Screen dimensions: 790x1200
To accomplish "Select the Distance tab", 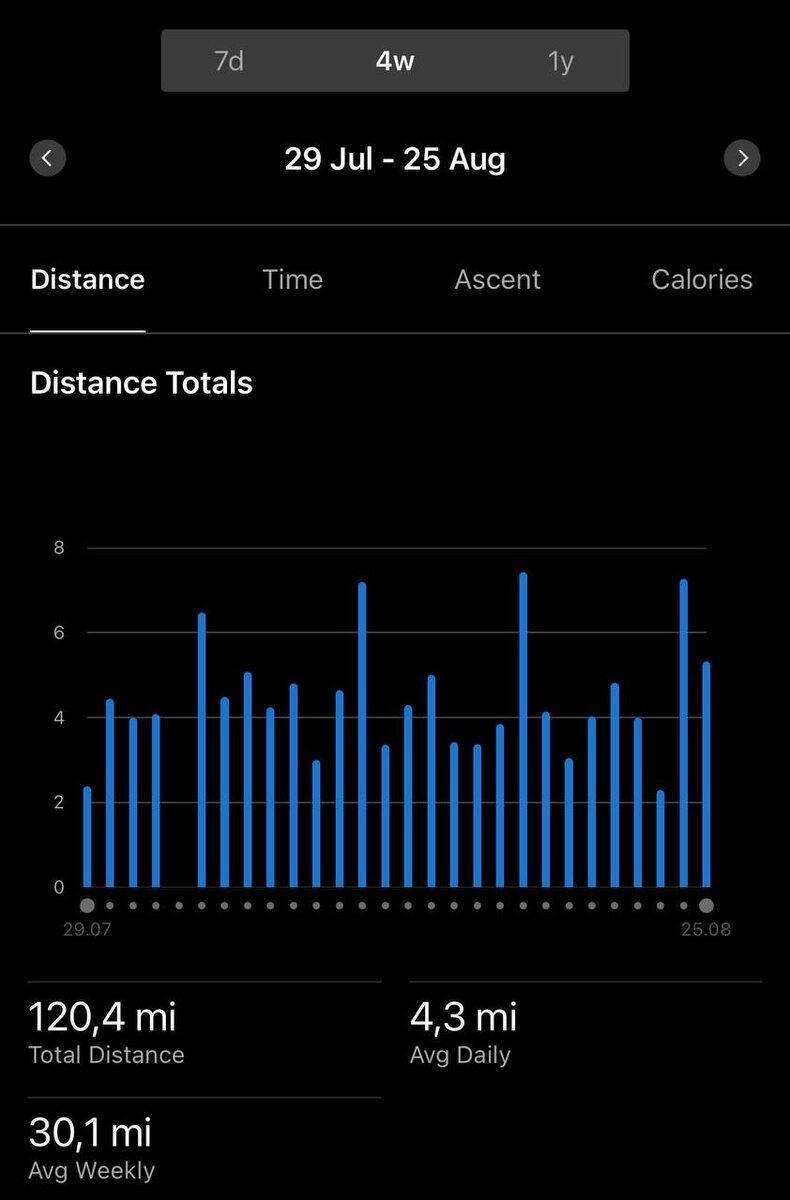I will (x=88, y=280).
